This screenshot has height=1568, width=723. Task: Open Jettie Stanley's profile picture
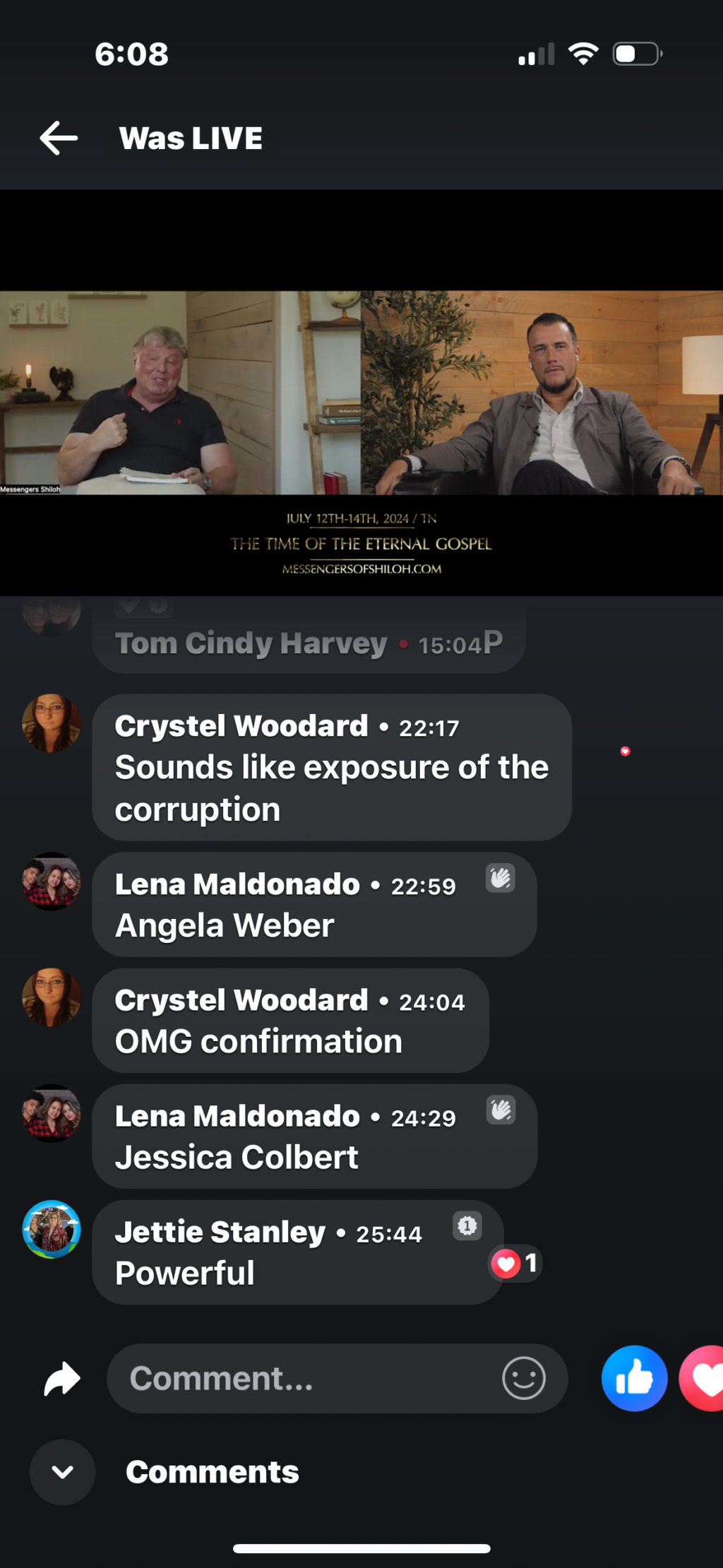coord(52,1229)
